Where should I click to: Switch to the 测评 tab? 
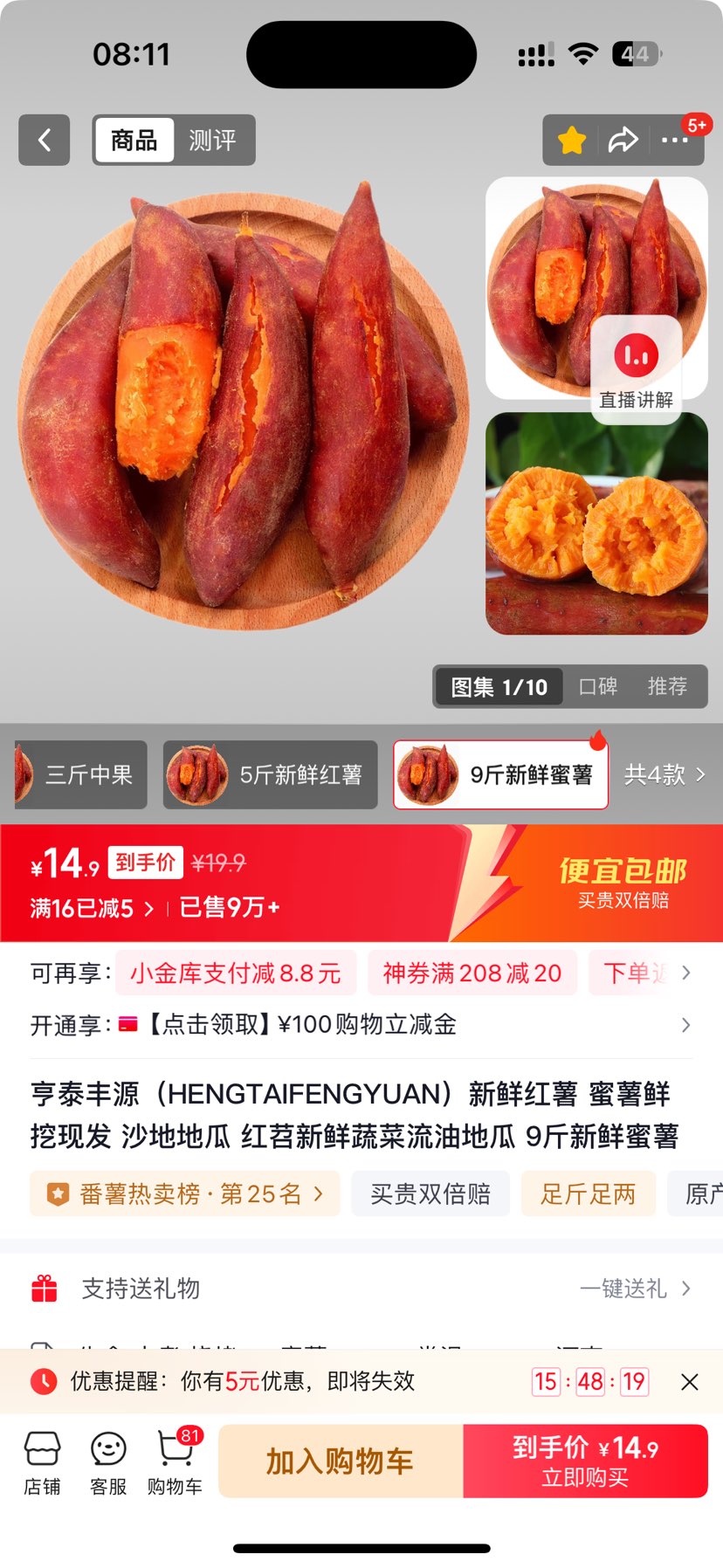click(x=212, y=140)
